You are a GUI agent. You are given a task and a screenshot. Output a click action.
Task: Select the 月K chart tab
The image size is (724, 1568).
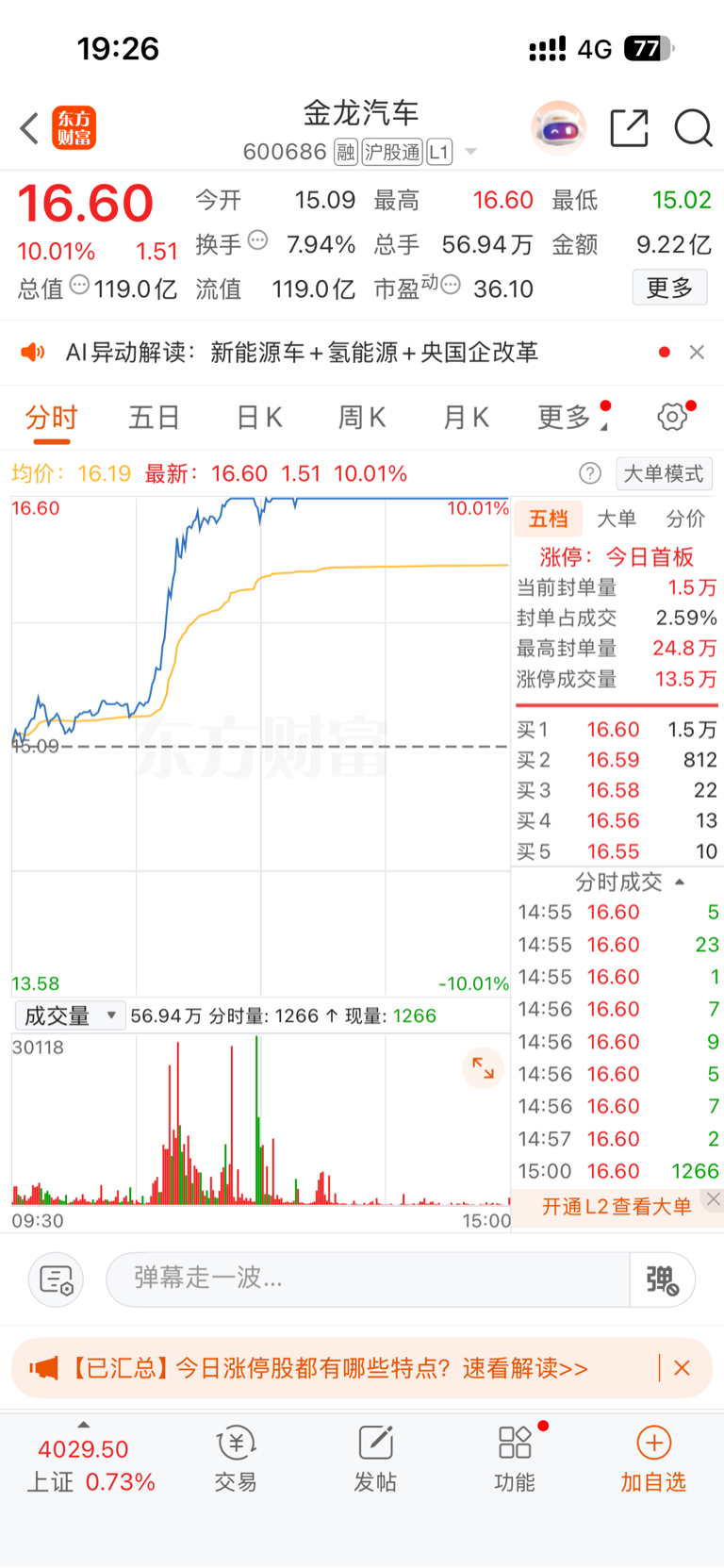[x=466, y=417]
